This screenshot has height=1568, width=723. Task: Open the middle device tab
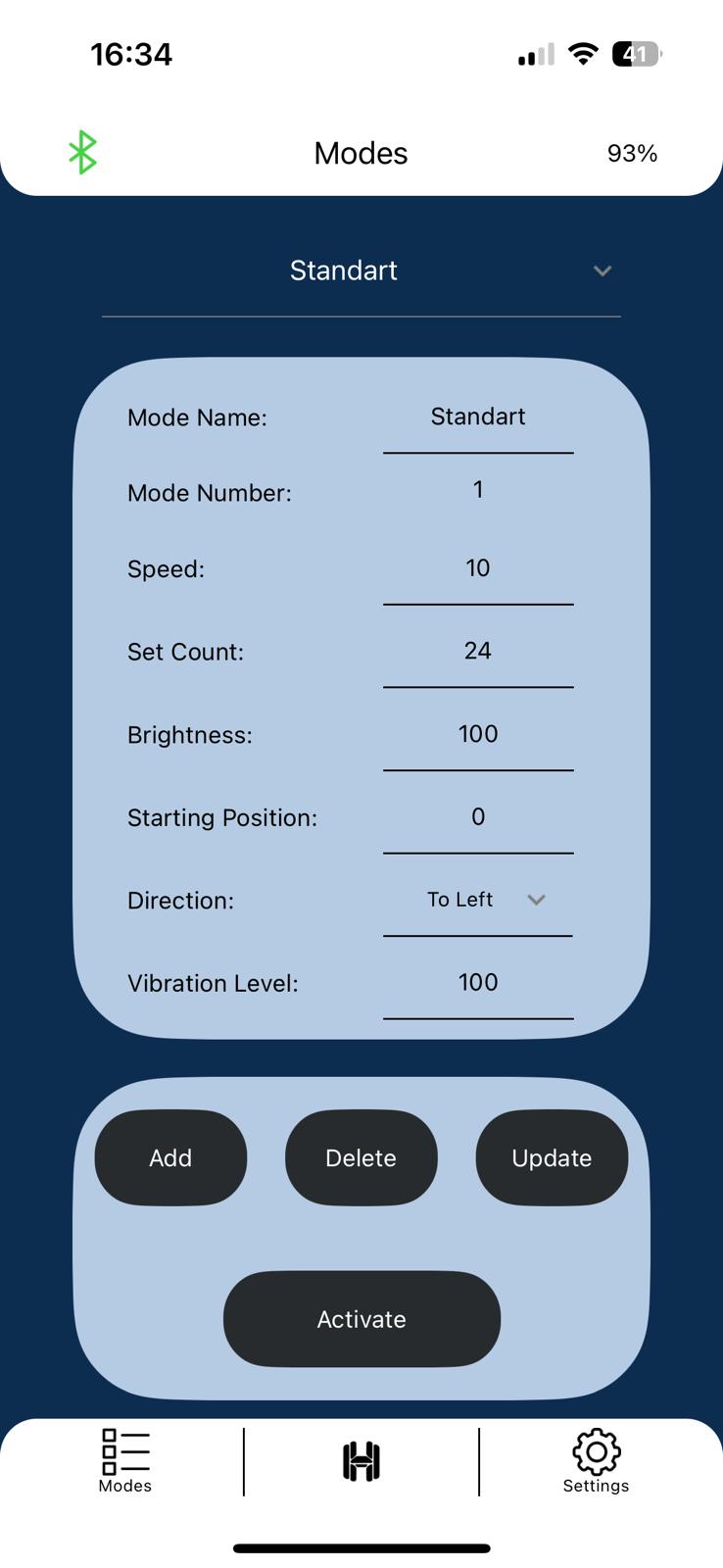point(361,1461)
